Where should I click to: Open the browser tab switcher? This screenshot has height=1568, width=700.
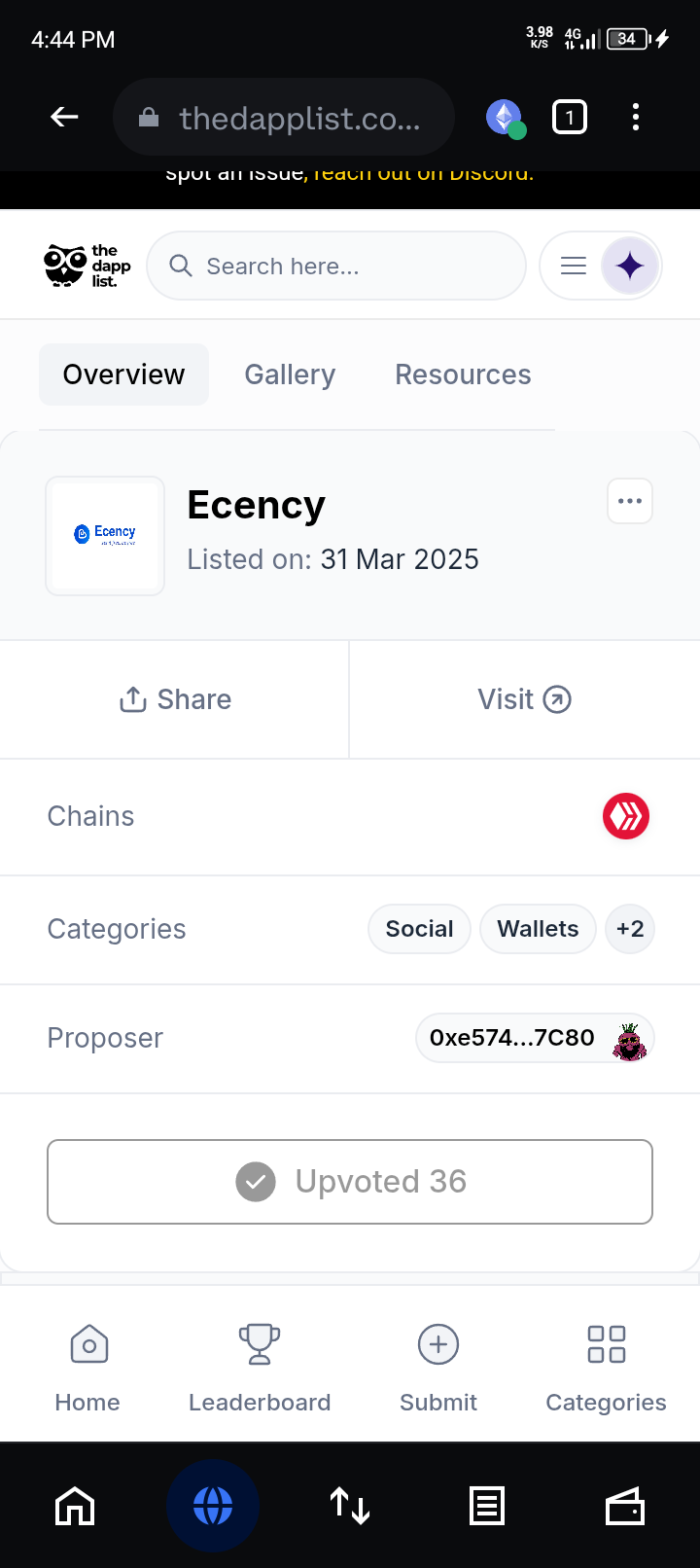pyautogui.click(x=570, y=118)
